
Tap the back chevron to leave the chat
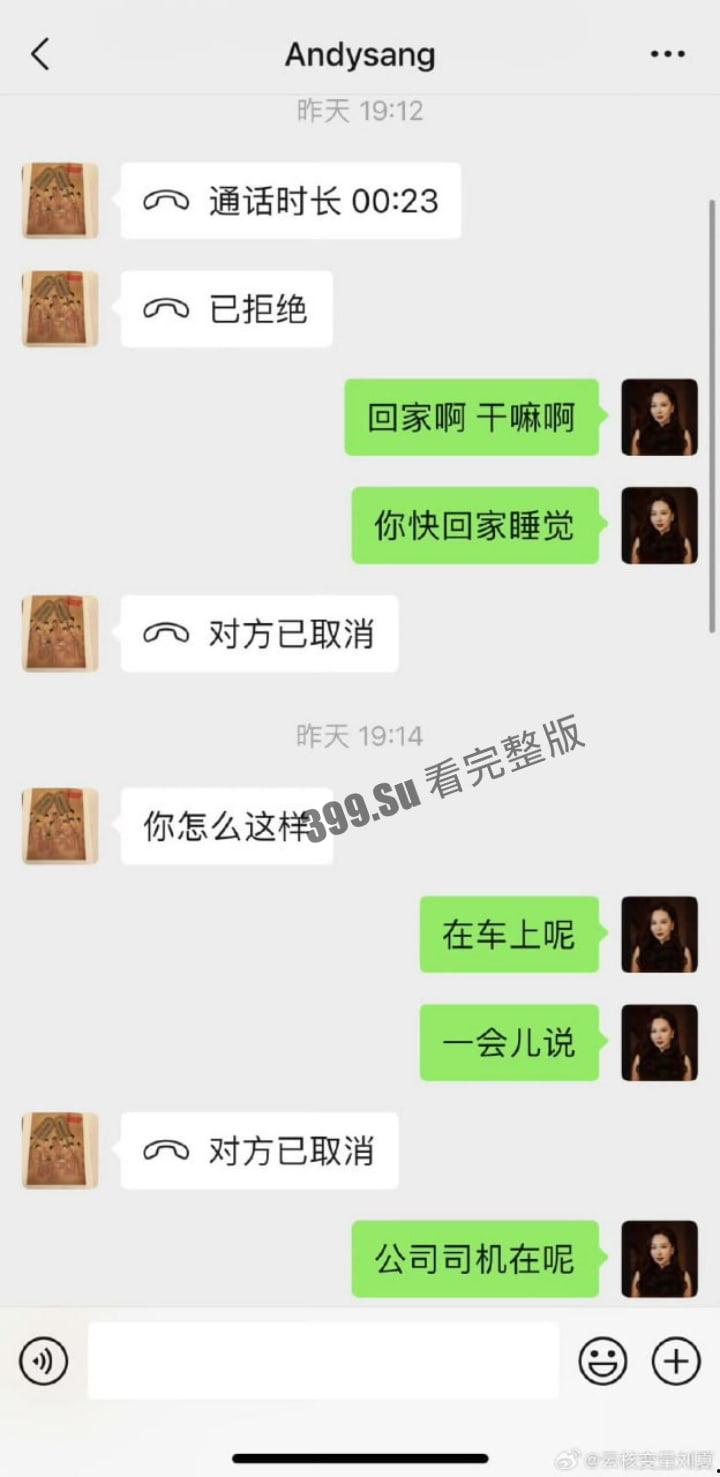click(x=40, y=55)
